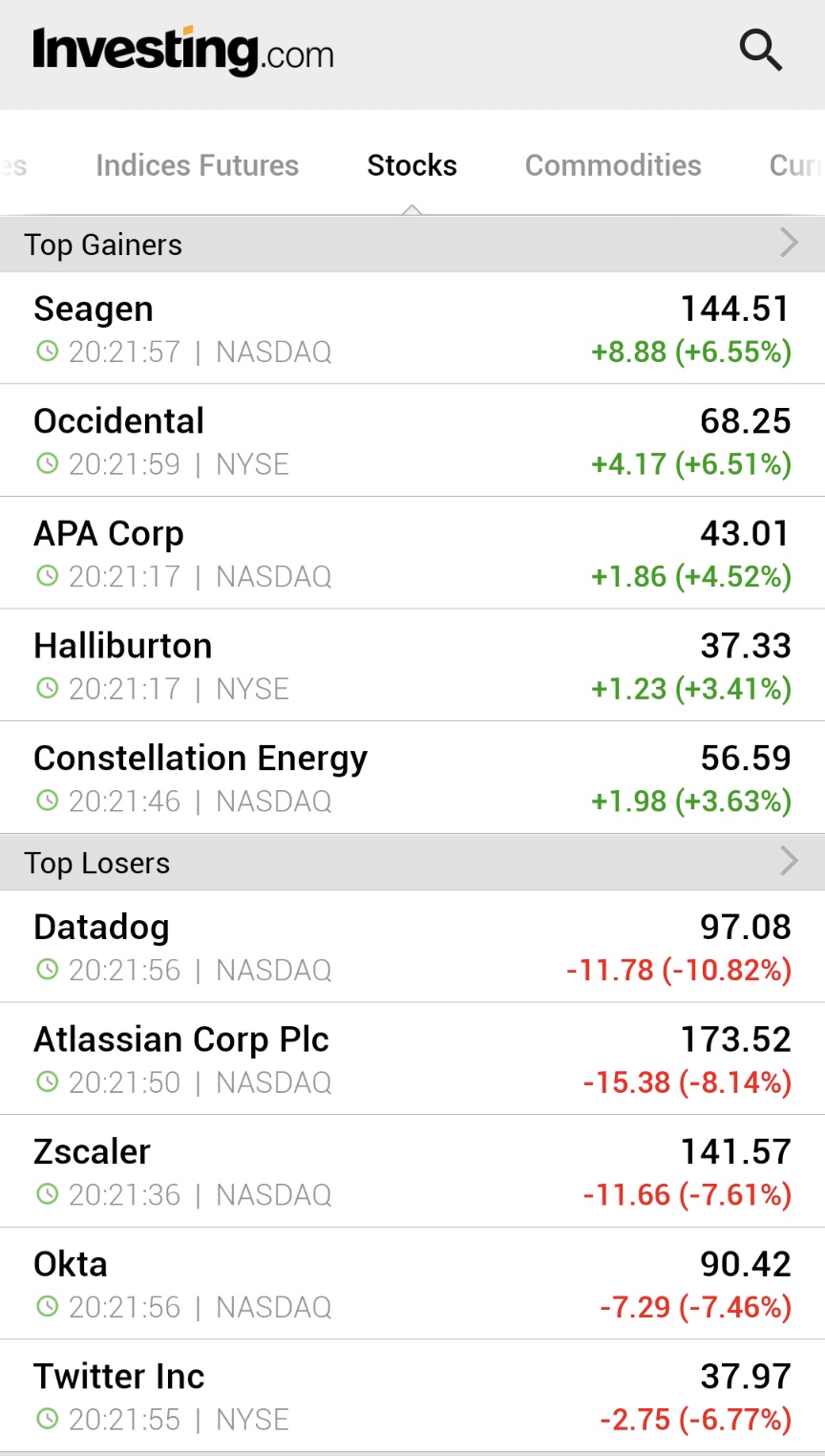825x1456 pixels.
Task: Open the Seagen stock row
Action: click(x=412, y=329)
